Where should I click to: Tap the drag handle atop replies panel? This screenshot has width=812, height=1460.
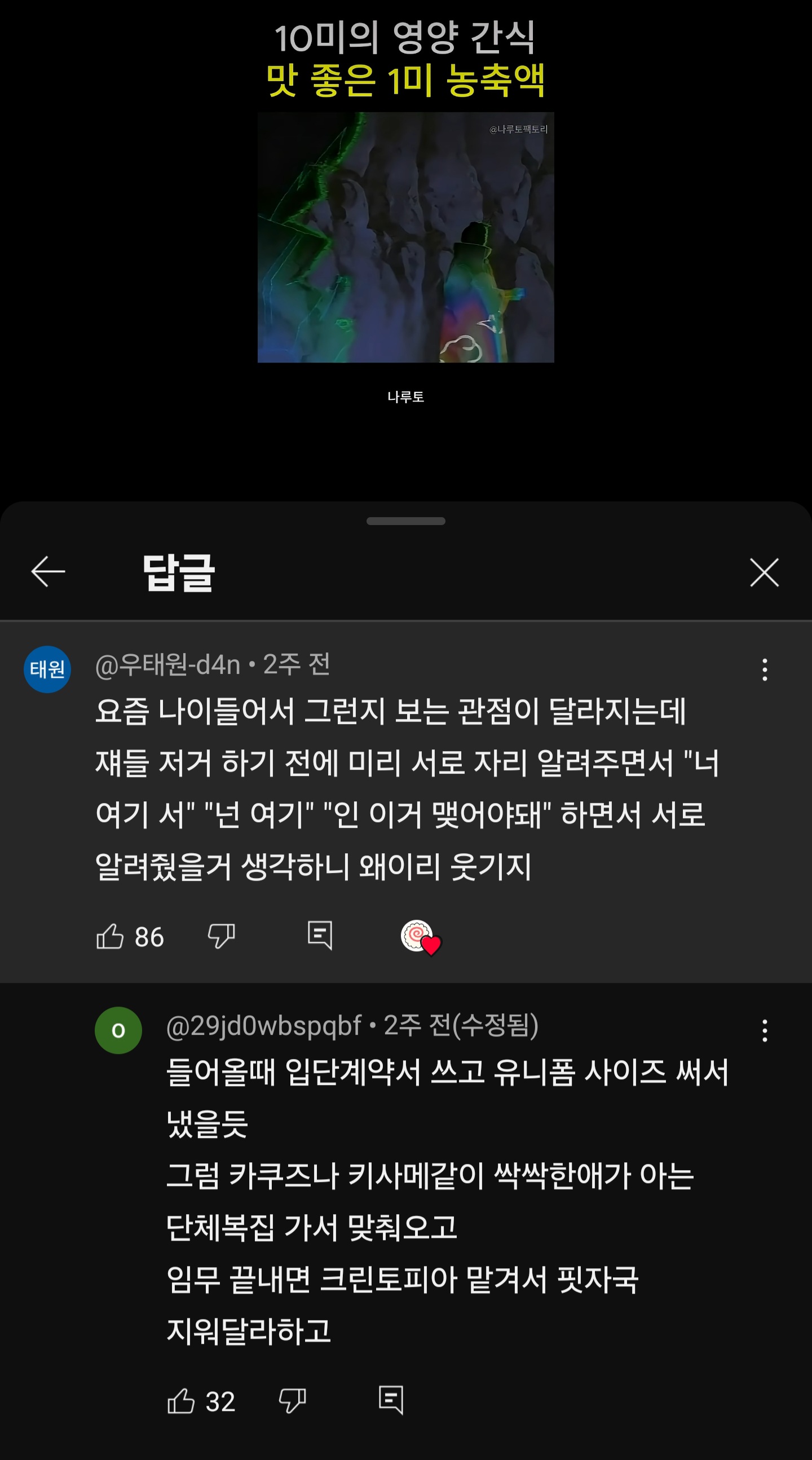click(405, 521)
